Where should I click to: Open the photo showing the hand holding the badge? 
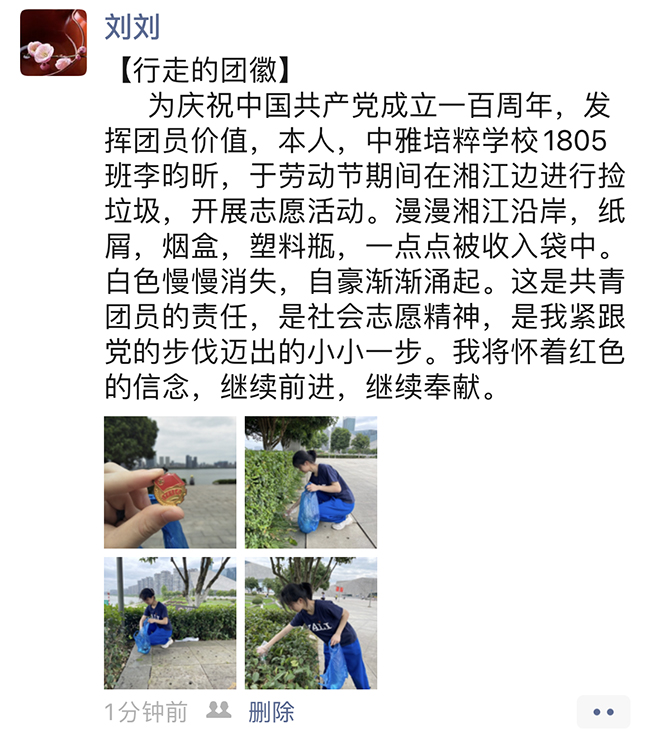170,482
